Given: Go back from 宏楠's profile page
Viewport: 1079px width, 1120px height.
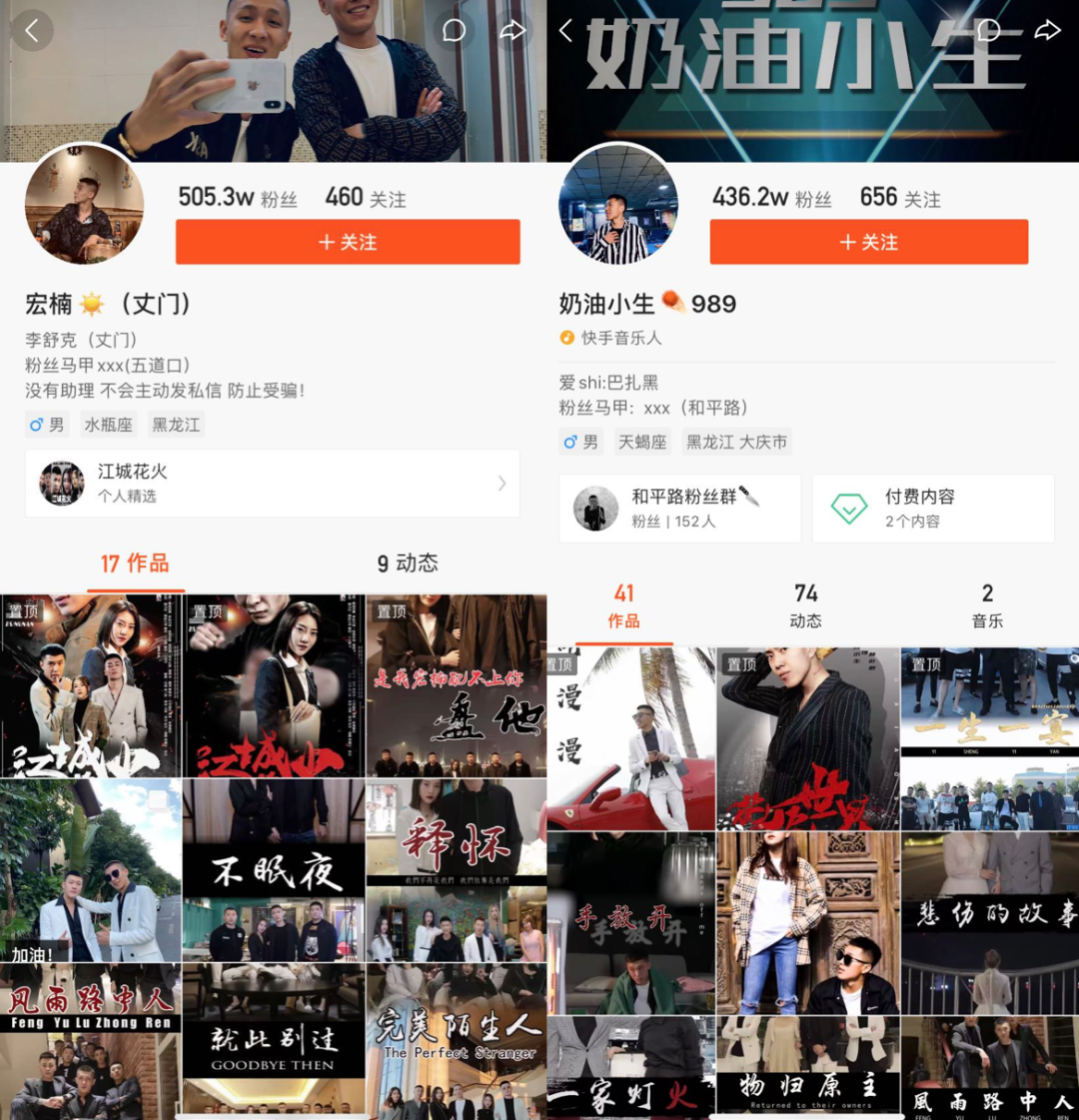Looking at the screenshot, I should click(32, 31).
